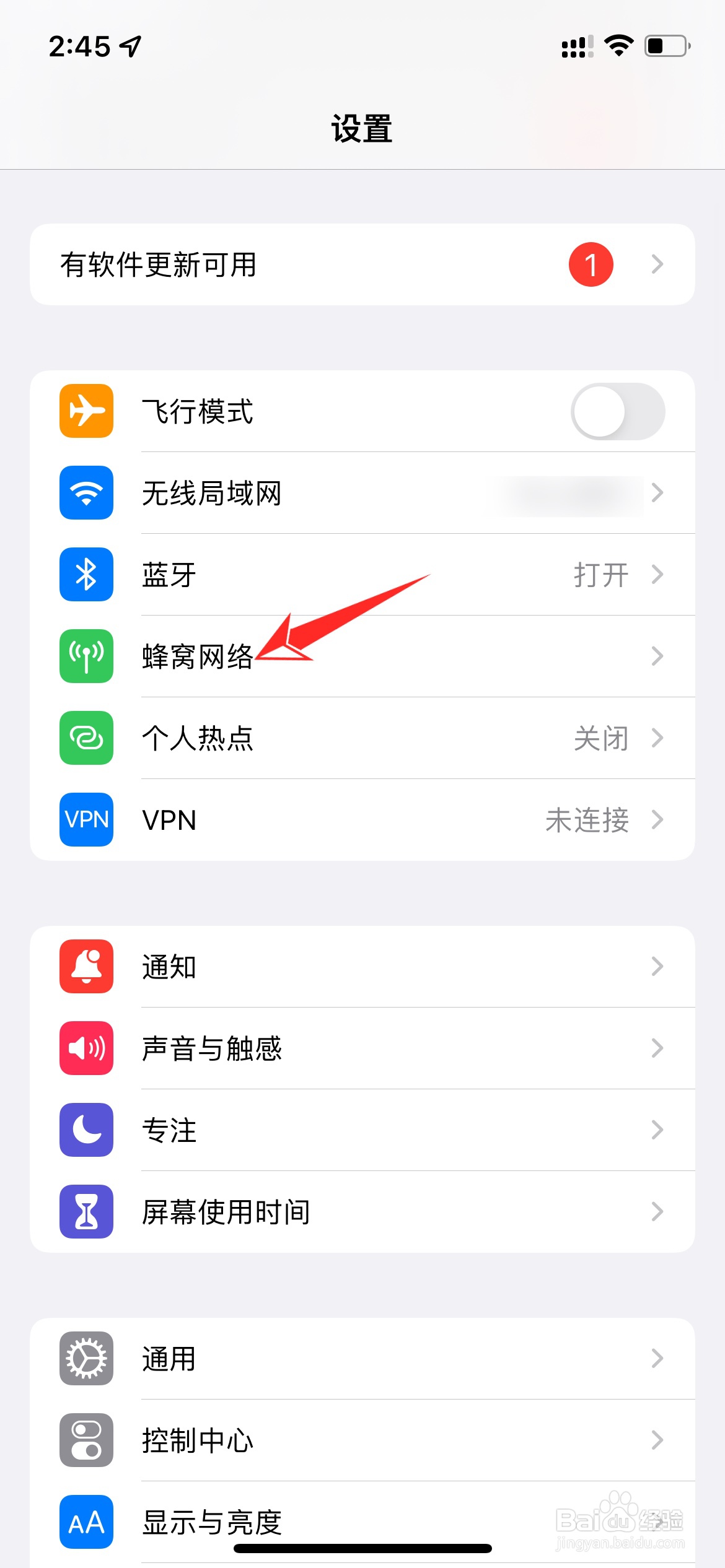Toggle Airplane Mode on
The height and width of the screenshot is (1568, 725).
click(x=618, y=411)
